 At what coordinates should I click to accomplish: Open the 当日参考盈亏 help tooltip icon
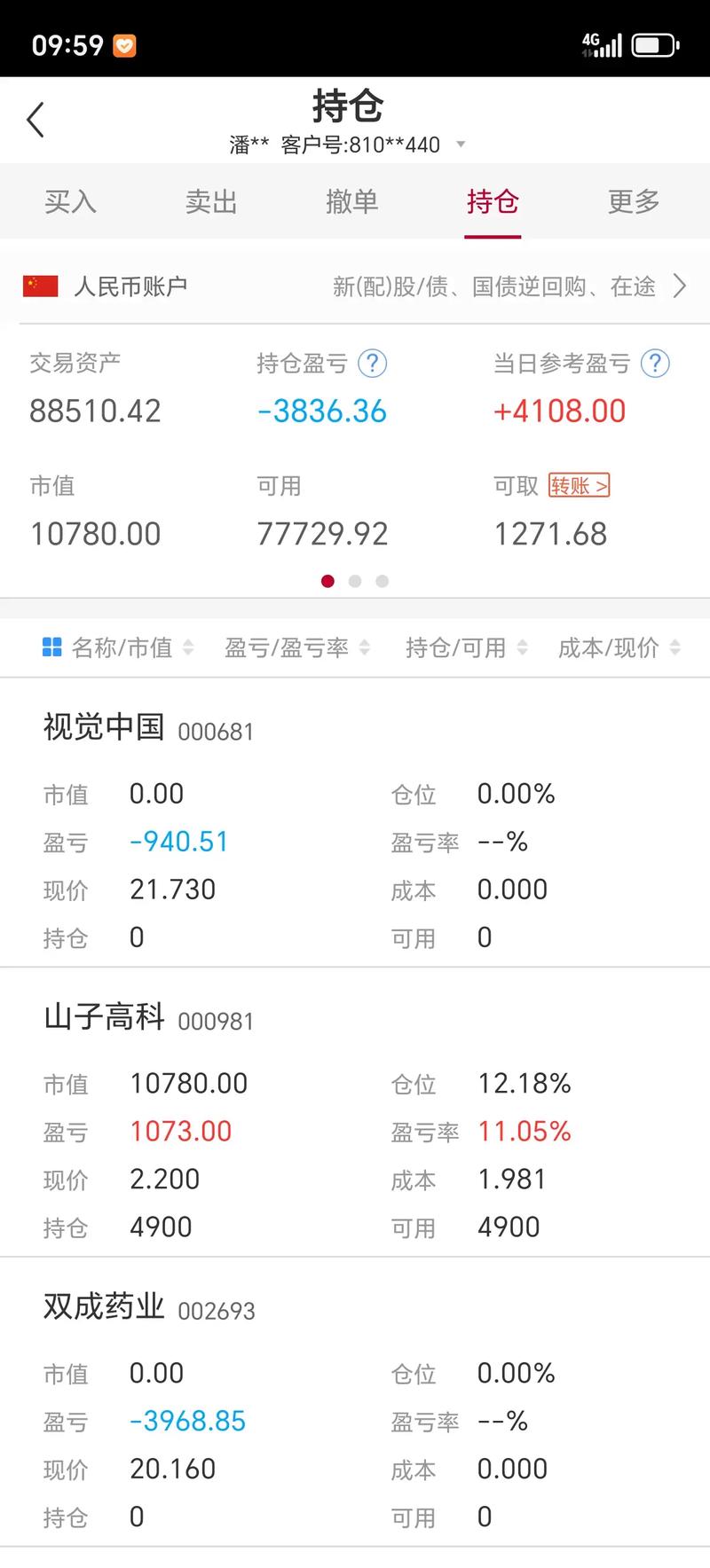(x=654, y=364)
